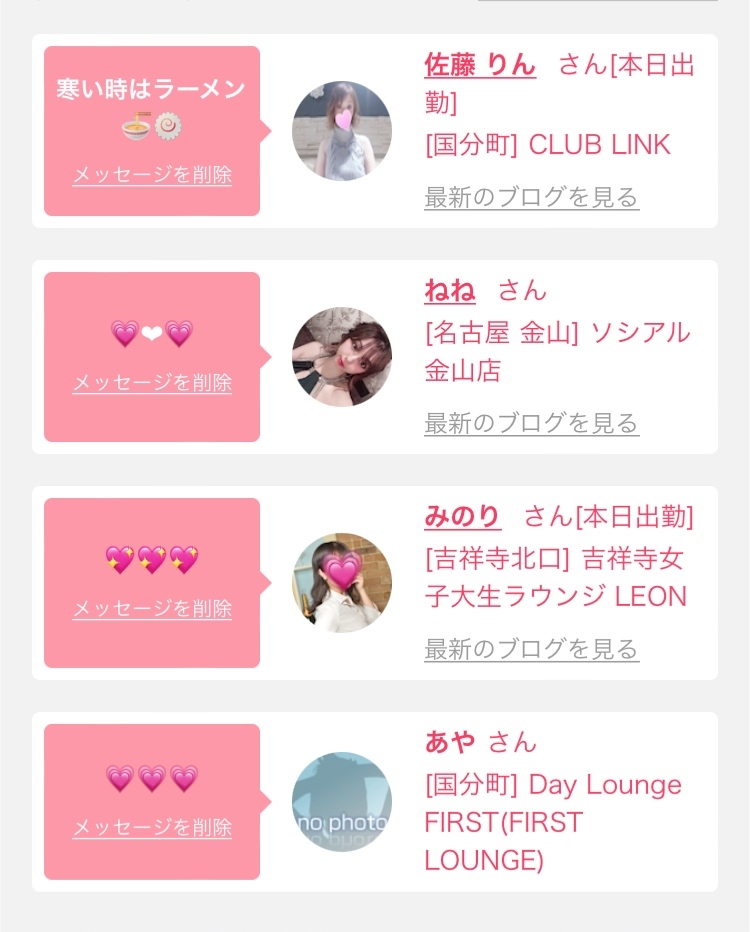Open あや's profile name link
The height and width of the screenshot is (932, 750).
450,742
